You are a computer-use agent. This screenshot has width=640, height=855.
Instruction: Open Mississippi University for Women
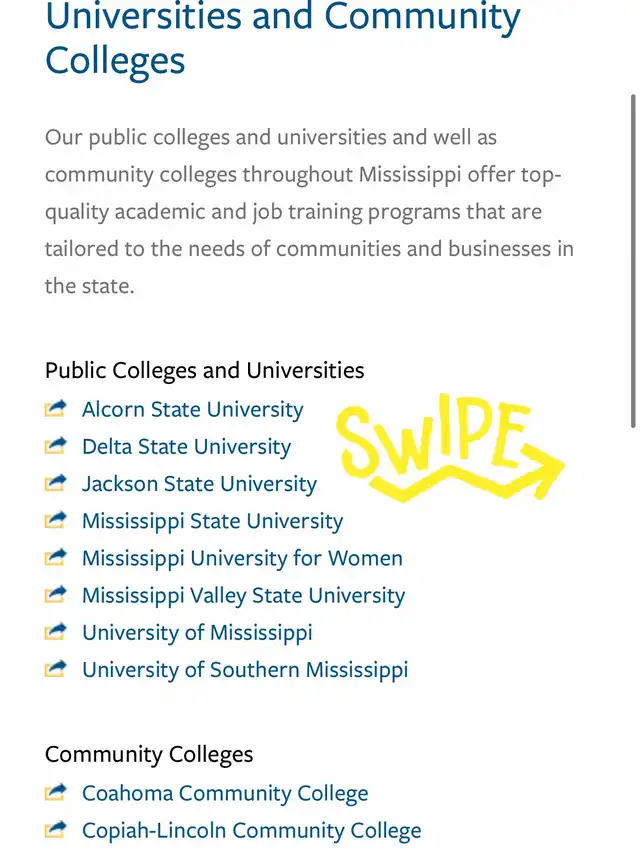pos(242,558)
